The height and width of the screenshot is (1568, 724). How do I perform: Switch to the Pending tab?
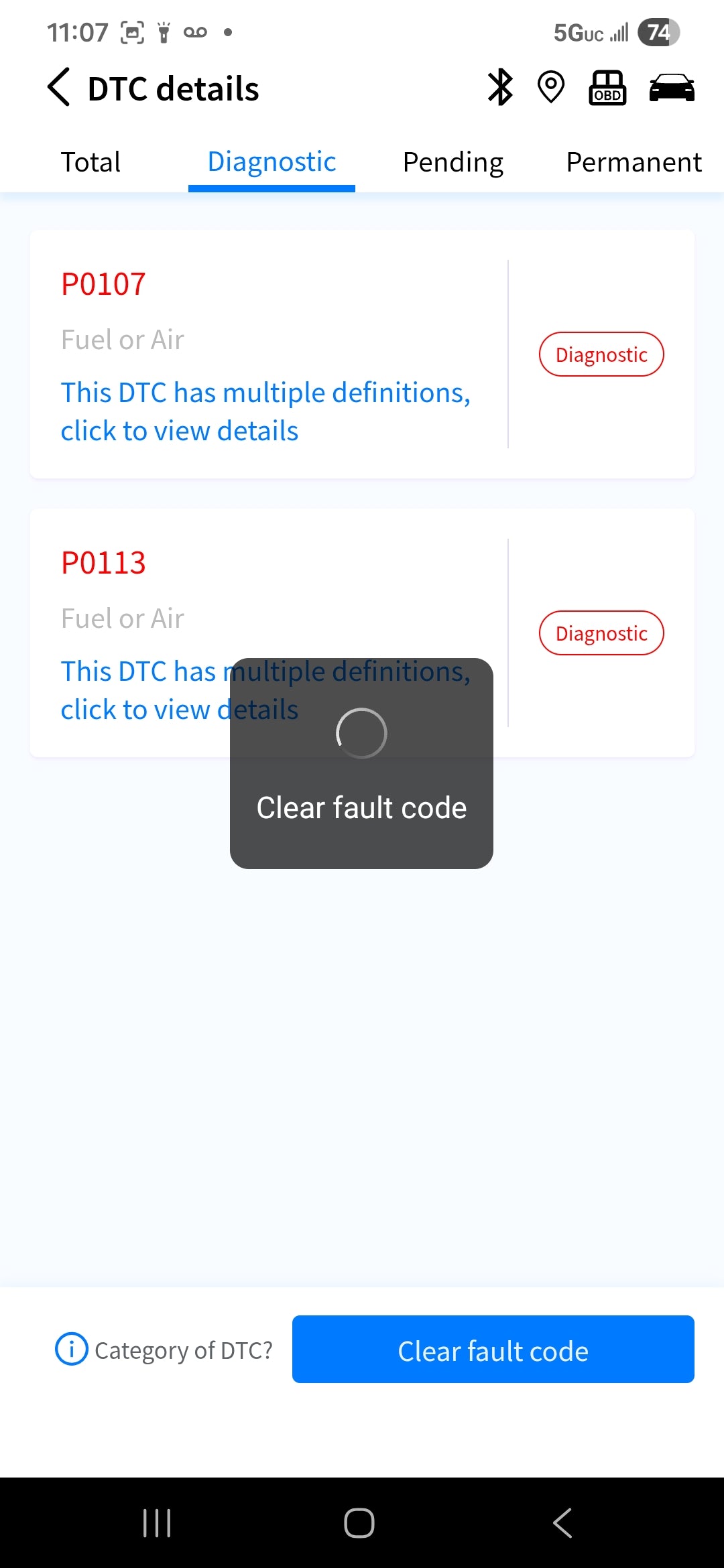452,161
